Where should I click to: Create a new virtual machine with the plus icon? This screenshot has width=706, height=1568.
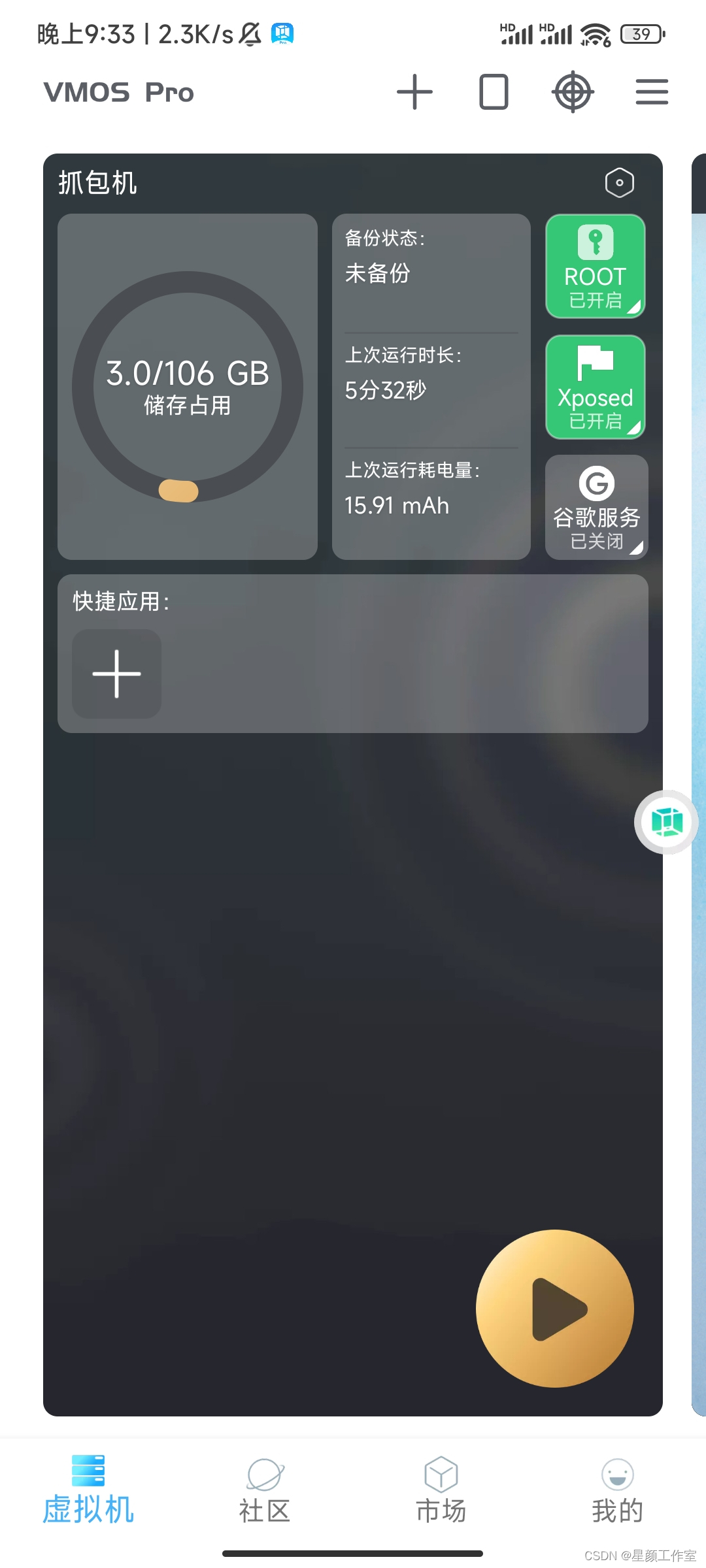click(x=414, y=91)
